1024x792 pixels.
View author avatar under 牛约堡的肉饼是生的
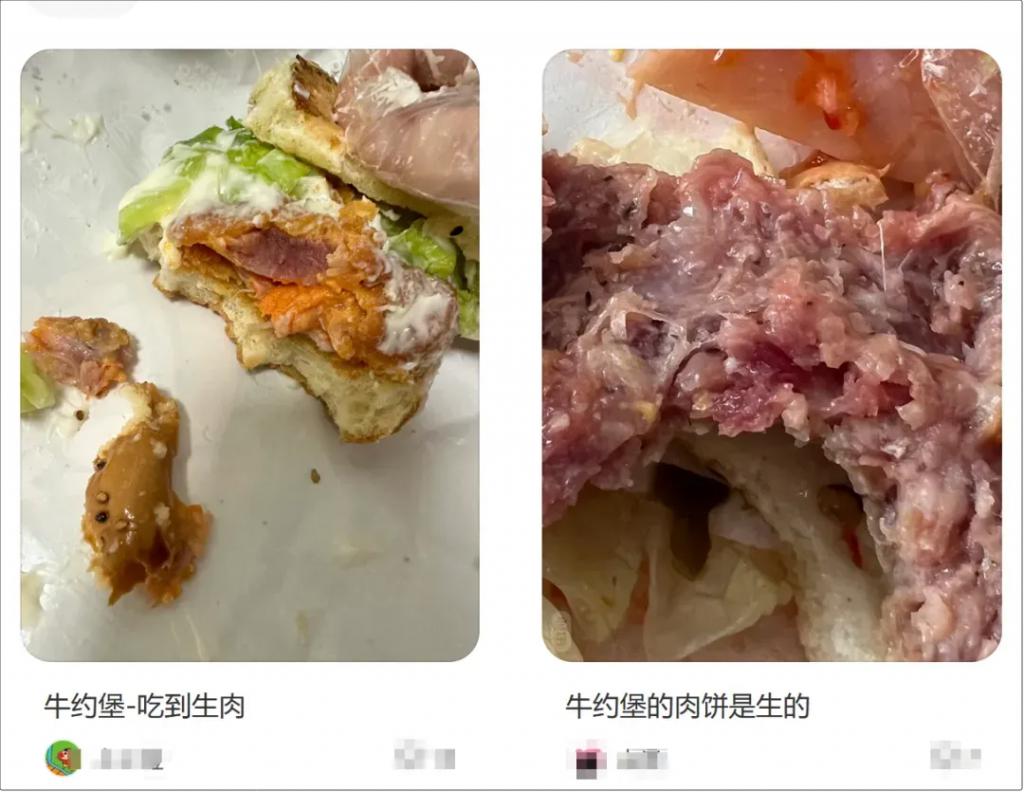tap(587, 759)
